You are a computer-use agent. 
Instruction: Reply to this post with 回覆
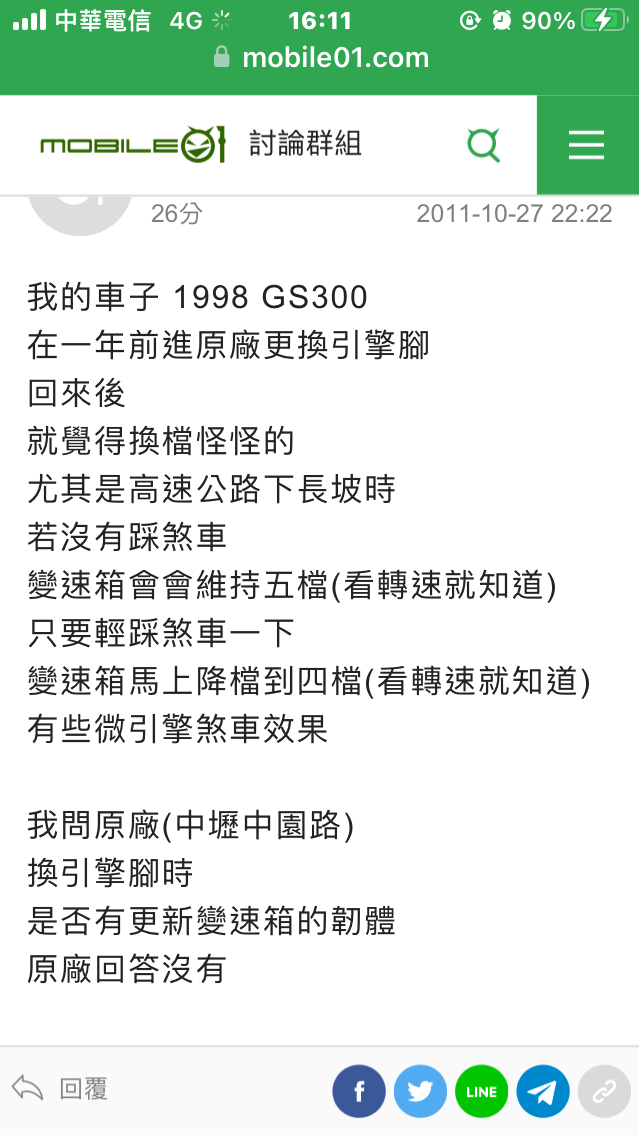click(60, 1088)
